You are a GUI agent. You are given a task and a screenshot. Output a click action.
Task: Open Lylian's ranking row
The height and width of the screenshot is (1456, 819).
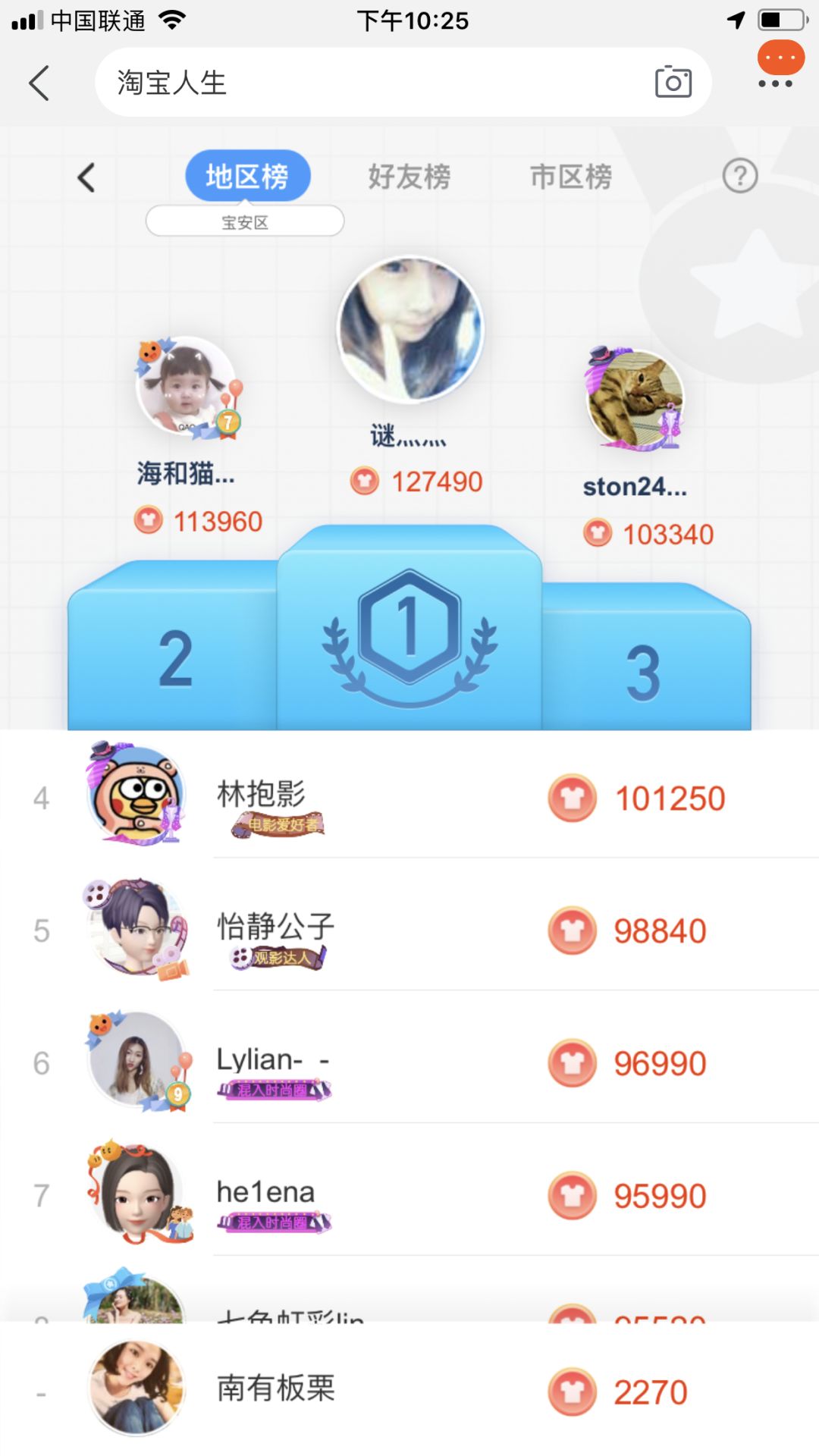click(409, 1063)
